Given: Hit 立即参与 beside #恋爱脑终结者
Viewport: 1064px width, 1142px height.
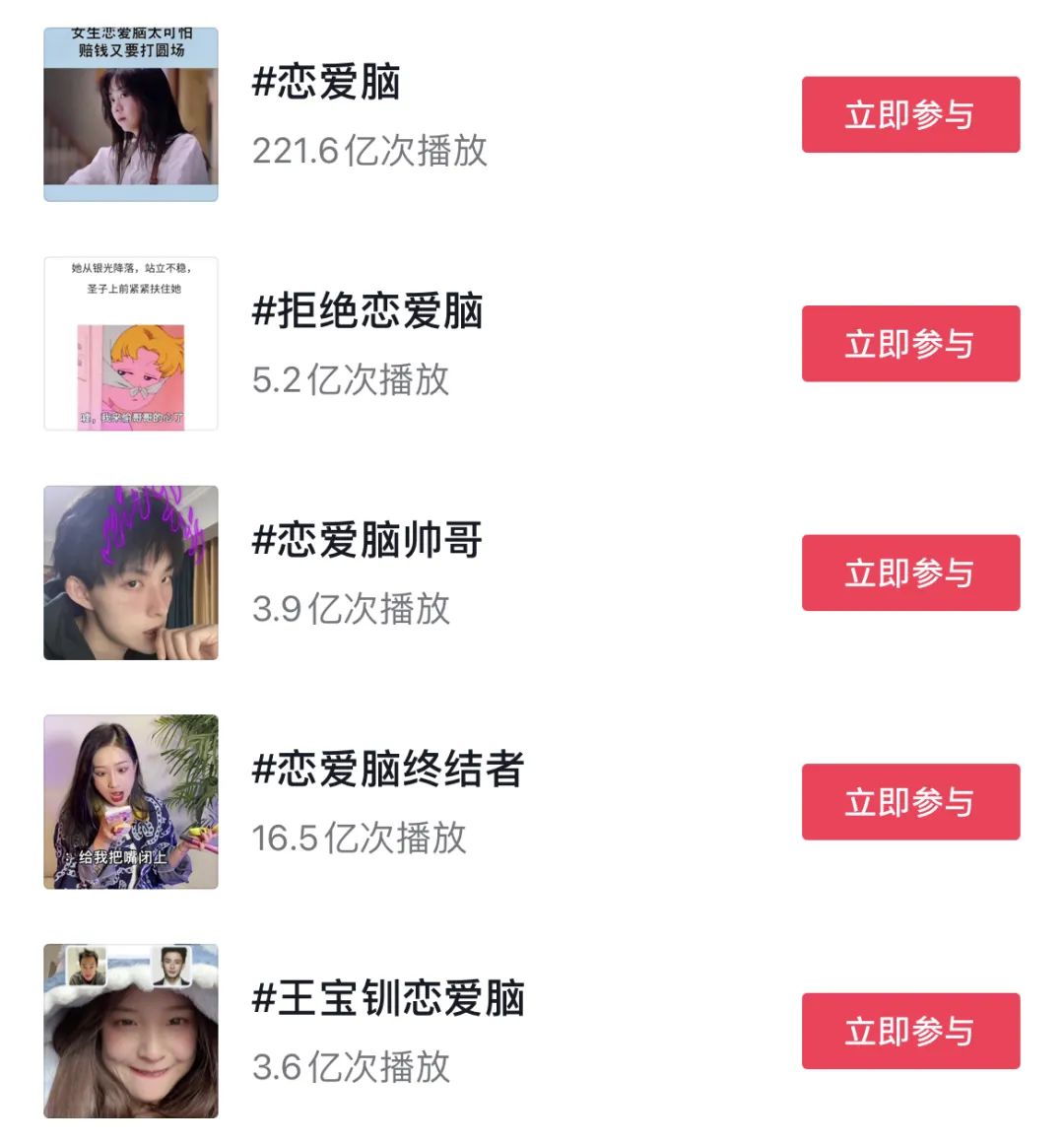Looking at the screenshot, I should coord(910,802).
